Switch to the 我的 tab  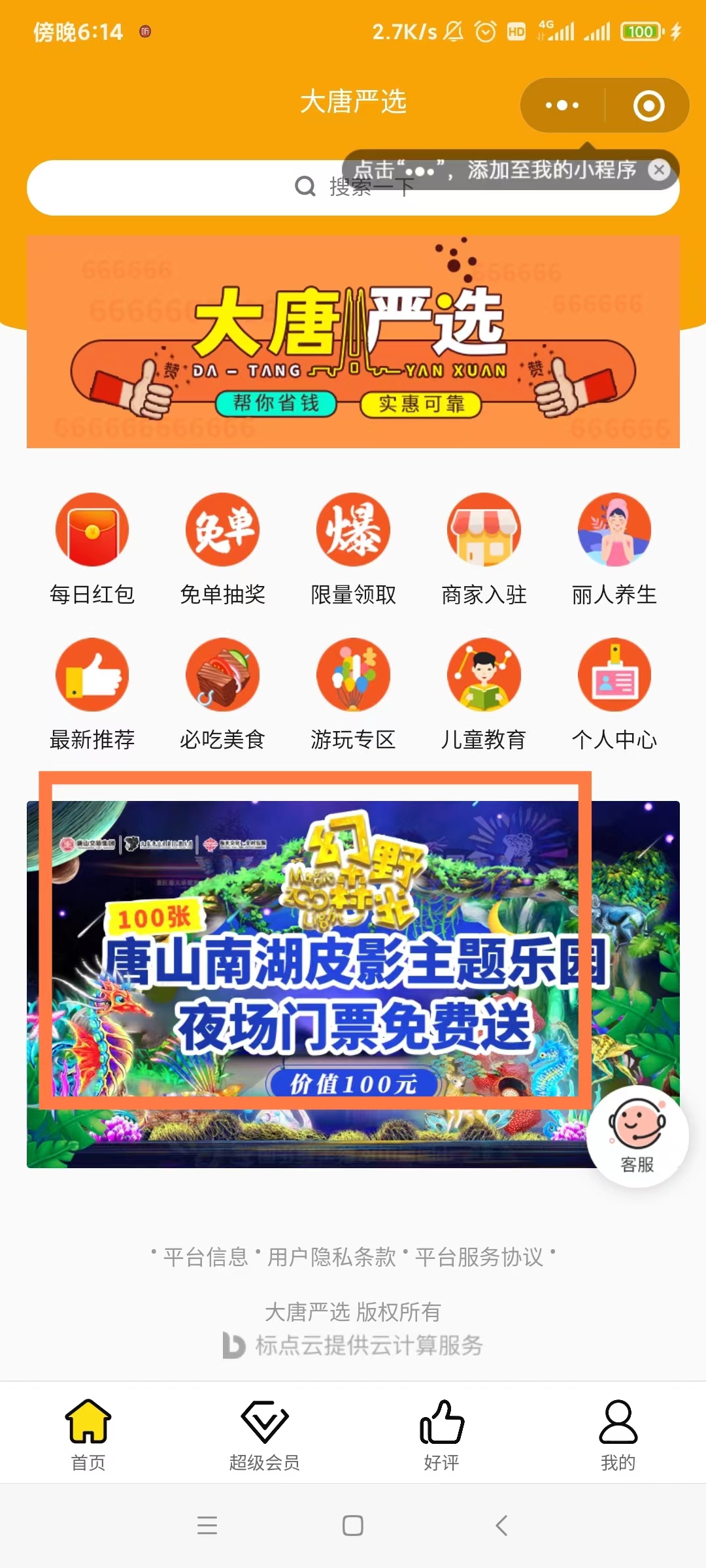618,1435
